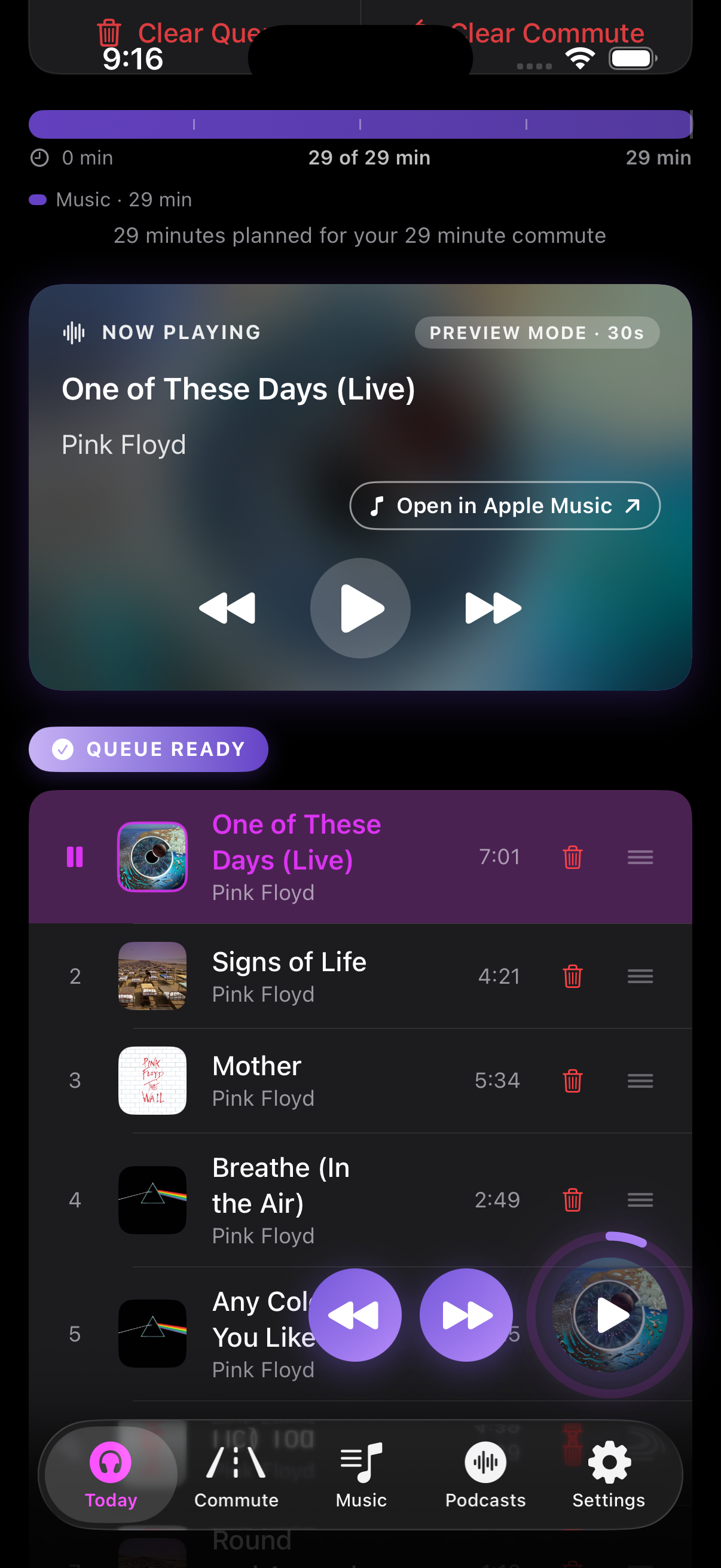Viewport: 721px width, 1568px height.
Task: Tap the floating purple fast-forward button
Action: coord(466,1315)
